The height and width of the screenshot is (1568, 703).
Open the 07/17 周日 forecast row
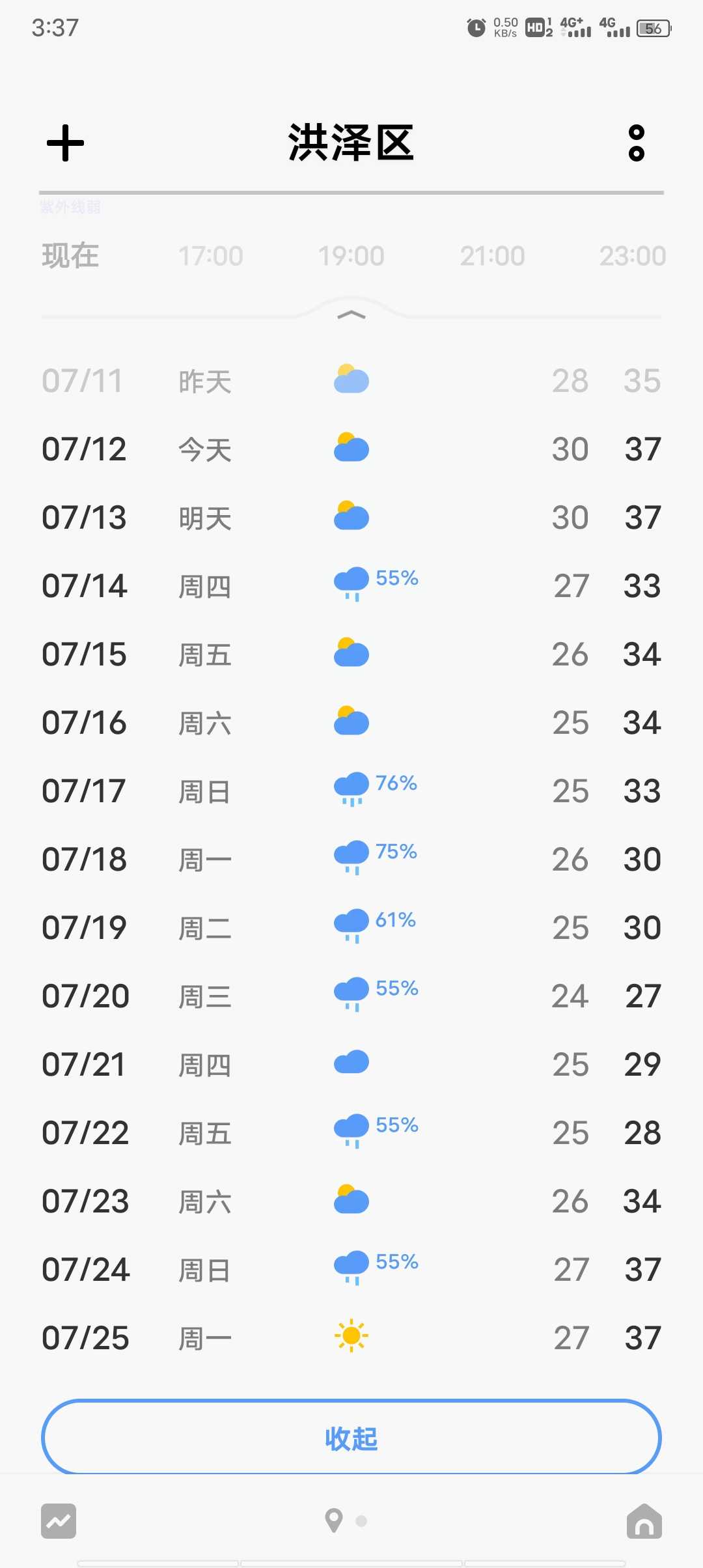351,791
